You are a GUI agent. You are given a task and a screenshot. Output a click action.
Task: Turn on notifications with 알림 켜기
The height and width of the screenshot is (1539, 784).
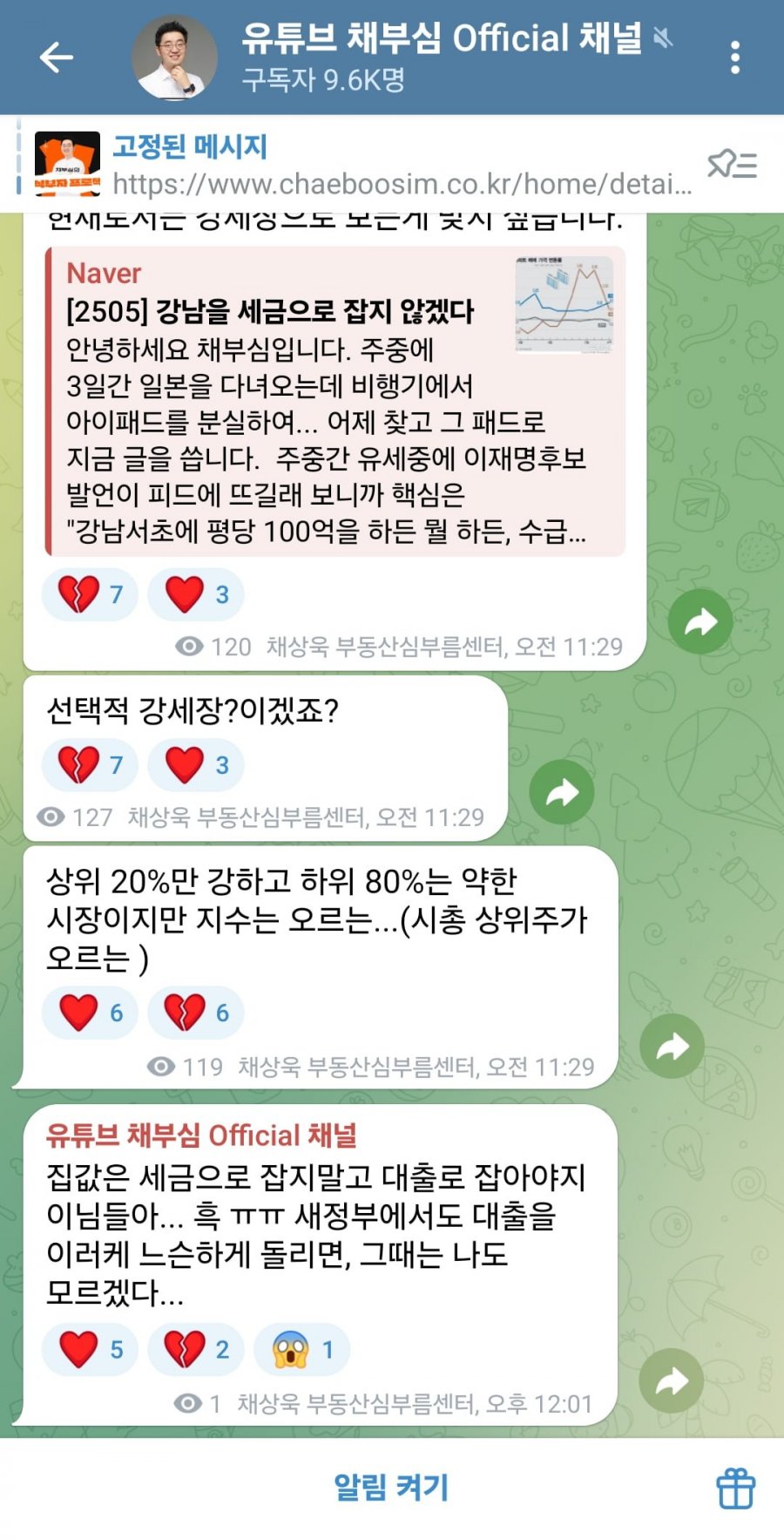(391, 1487)
